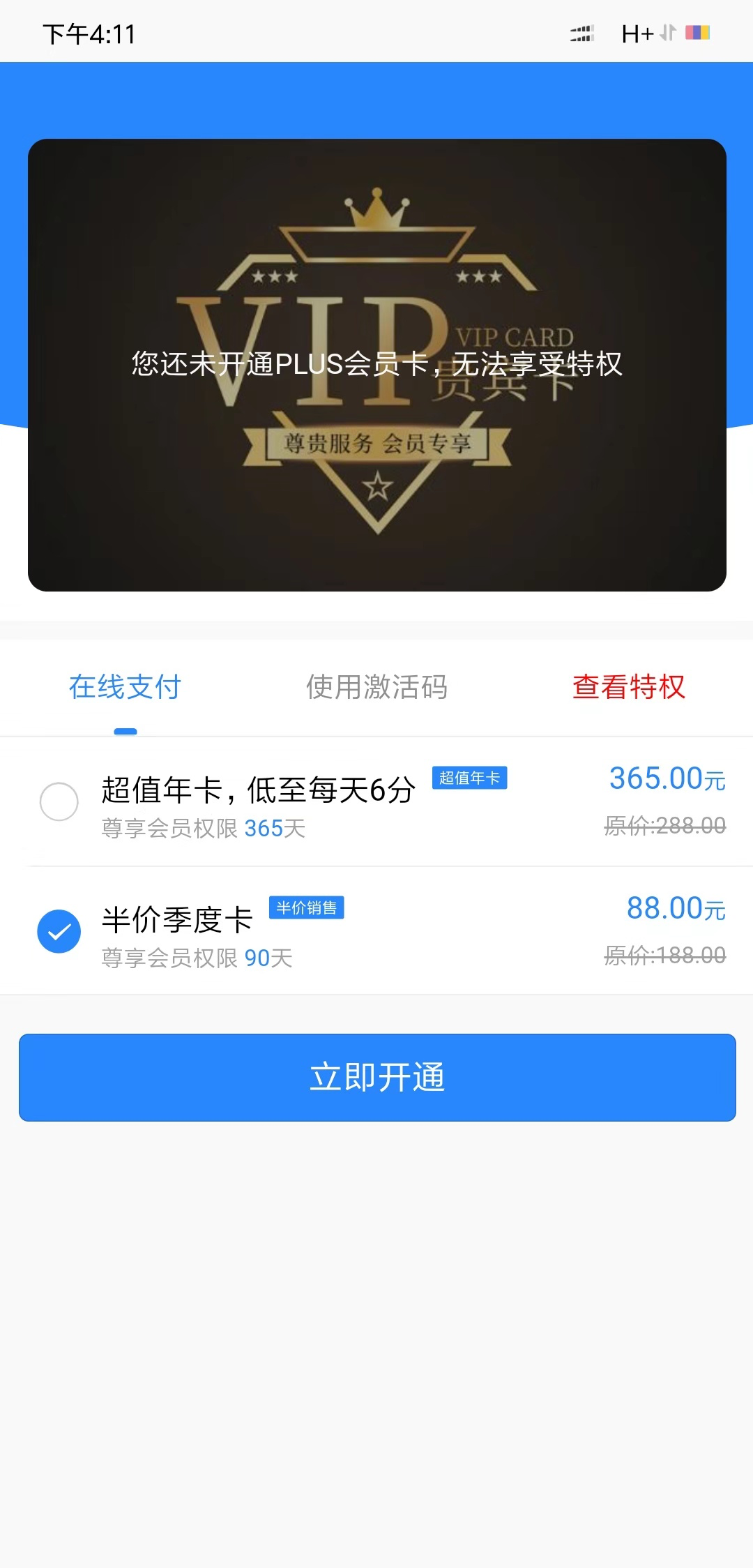The height and width of the screenshot is (1568, 753).
Task: Select the 超值年卡 annual plan radio button
Action: point(59,802)
